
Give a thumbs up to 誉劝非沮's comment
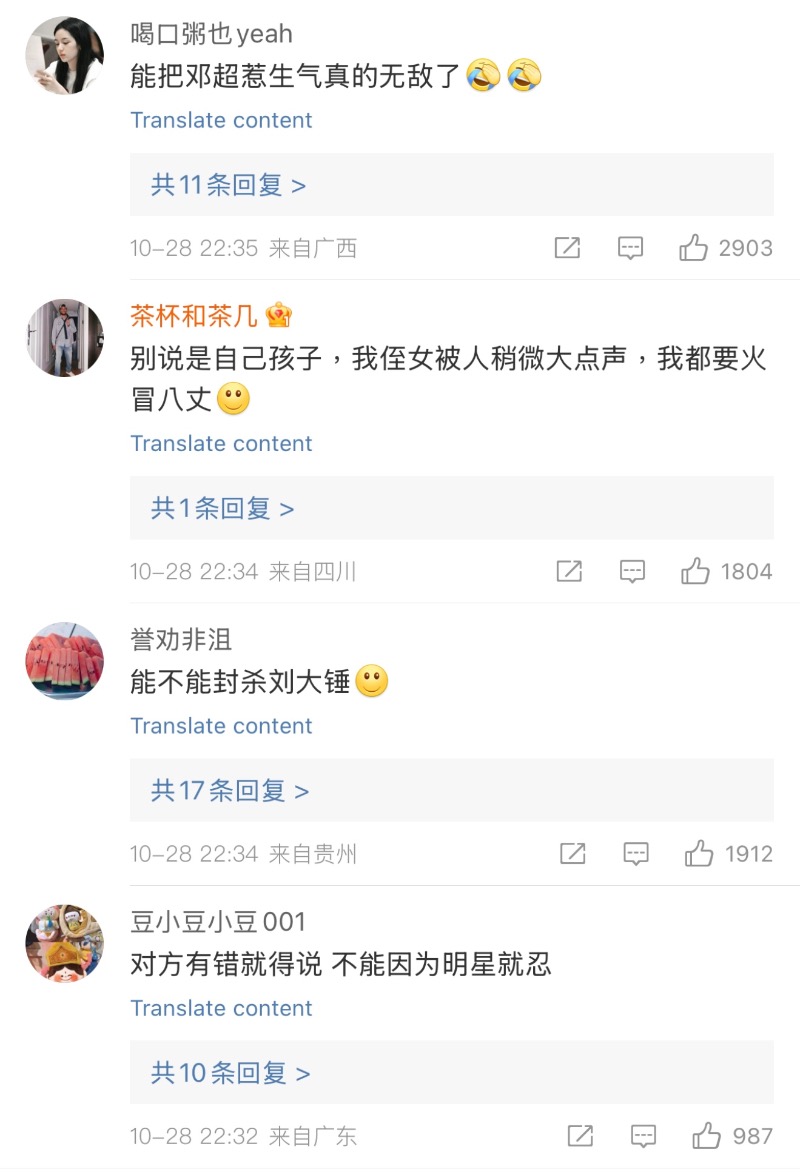(x=699, y=854)
